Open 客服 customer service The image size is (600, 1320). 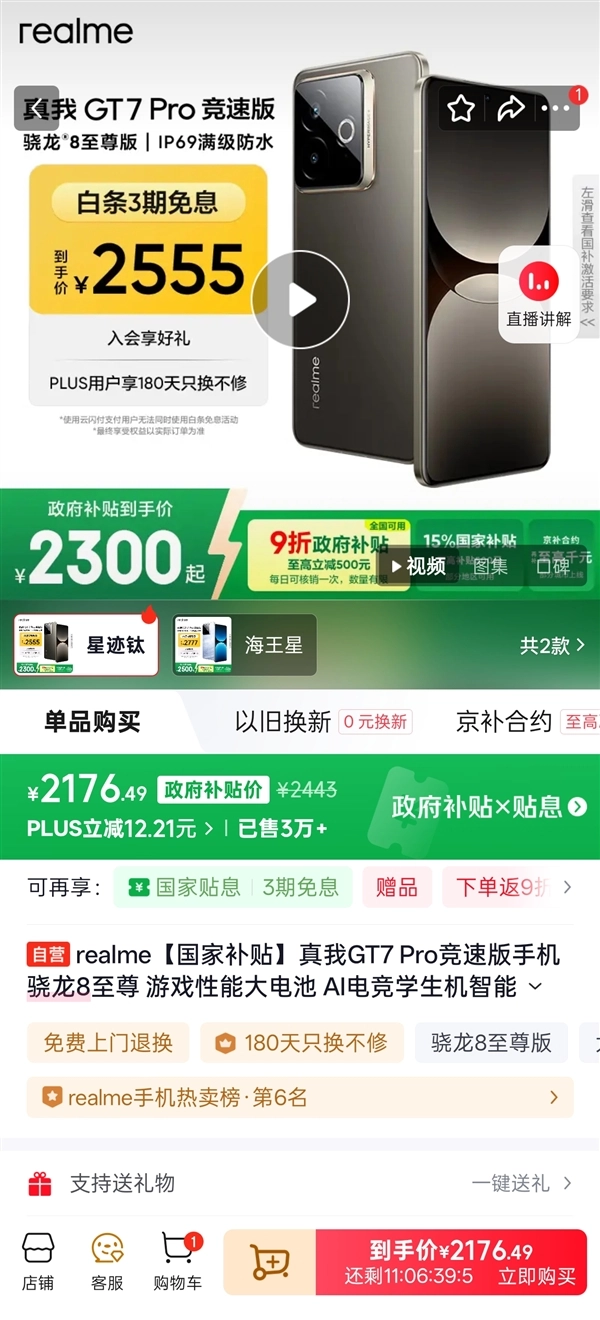coord(107,1262)
